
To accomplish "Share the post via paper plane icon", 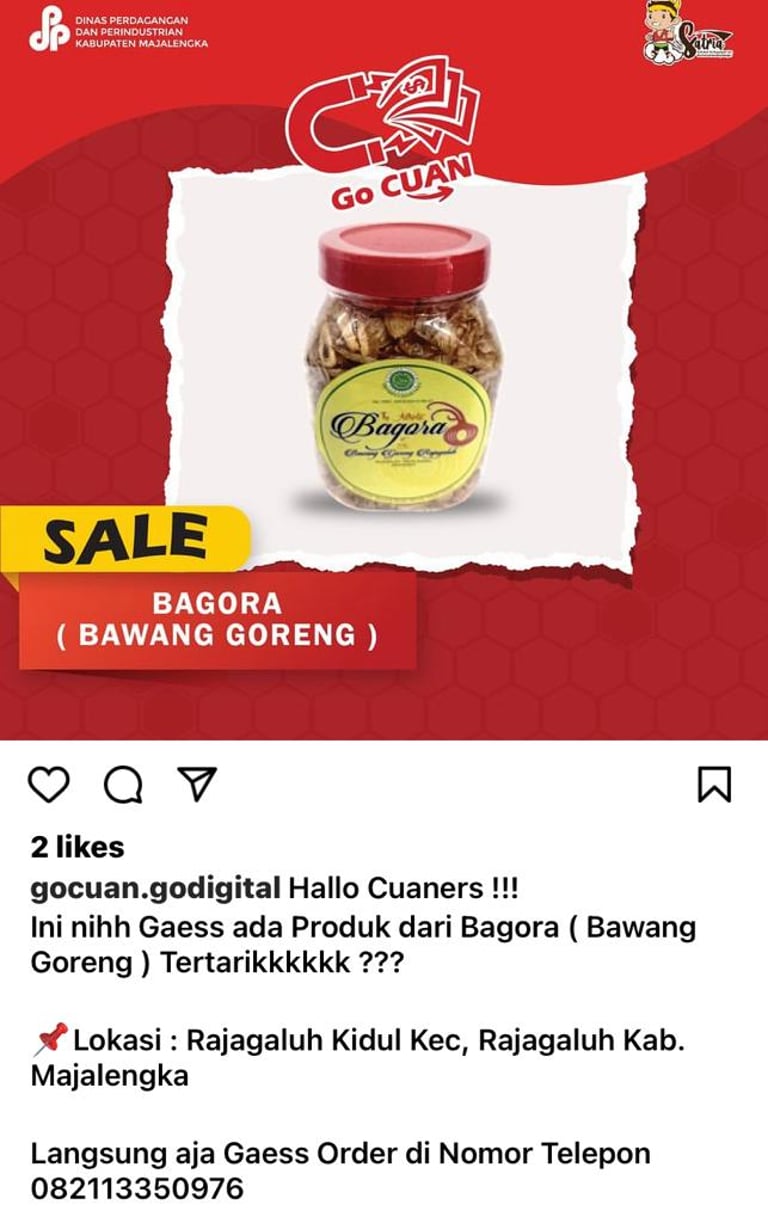I will tap(197, 784).
